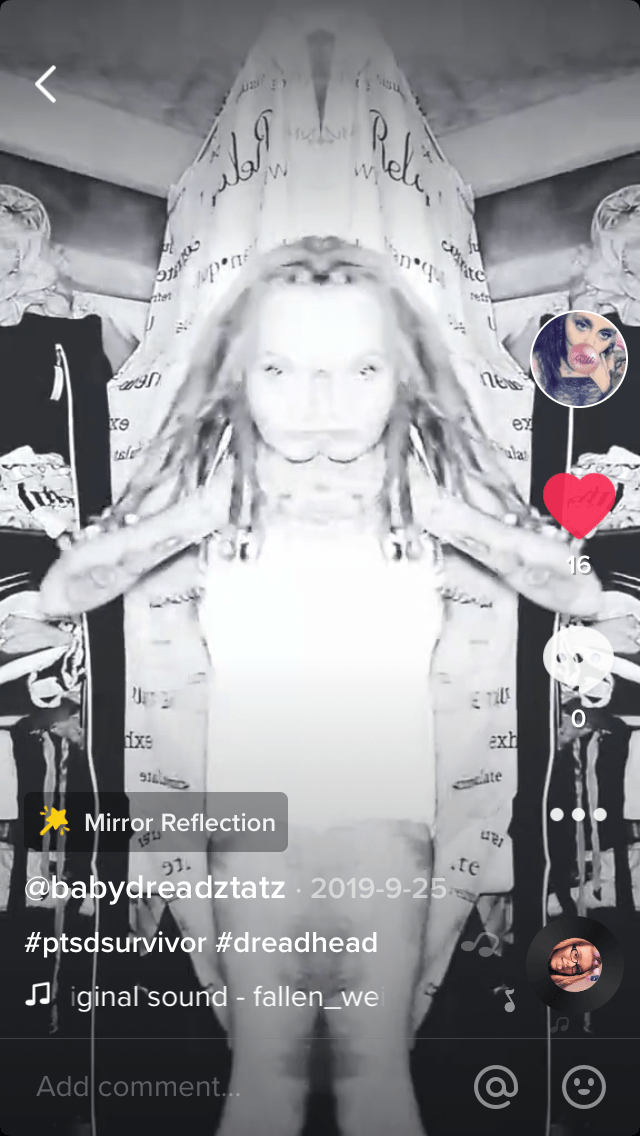
Task: Open the emoji smiley picker
Action: (x=584, y=1086)
